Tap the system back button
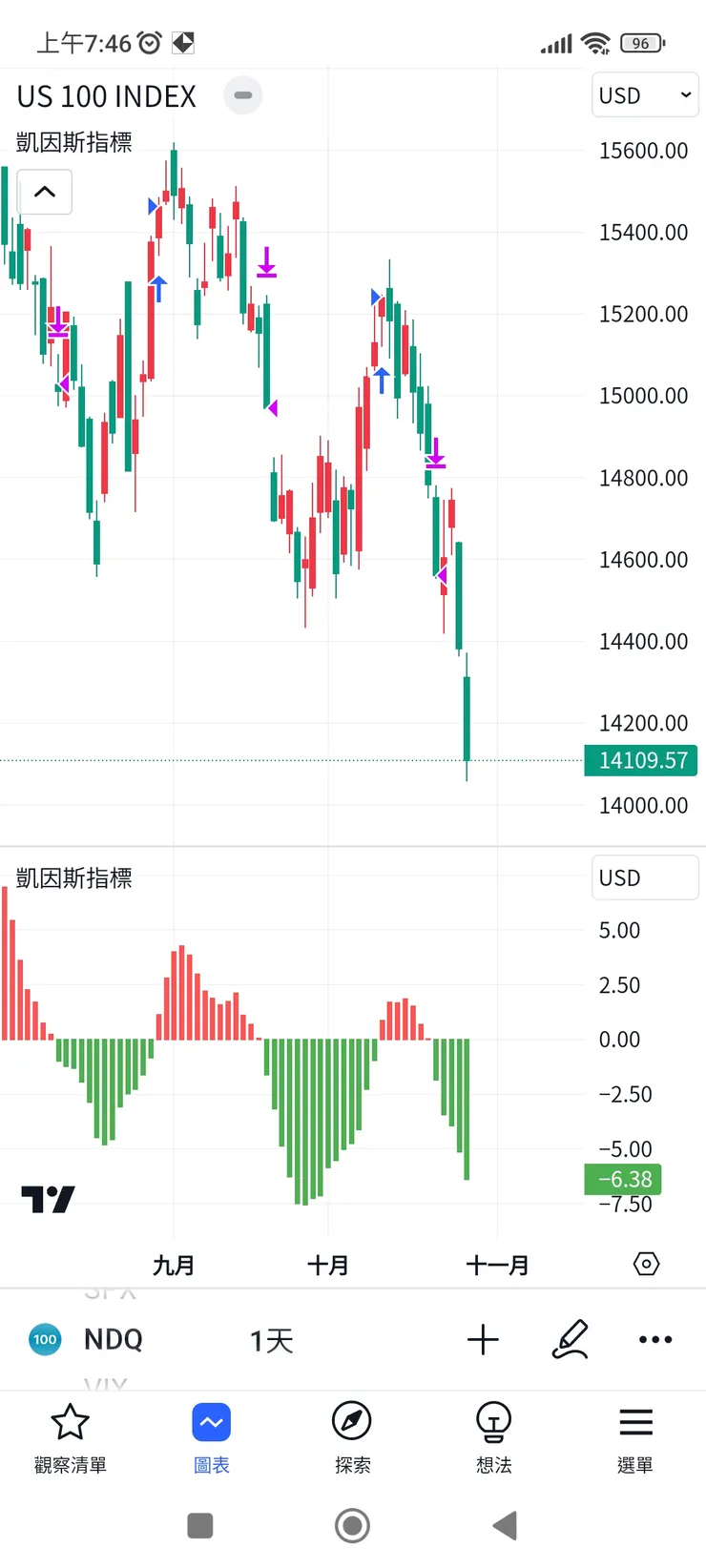The height and width of the screenshot is (1568, 706). coord(505,1525)
